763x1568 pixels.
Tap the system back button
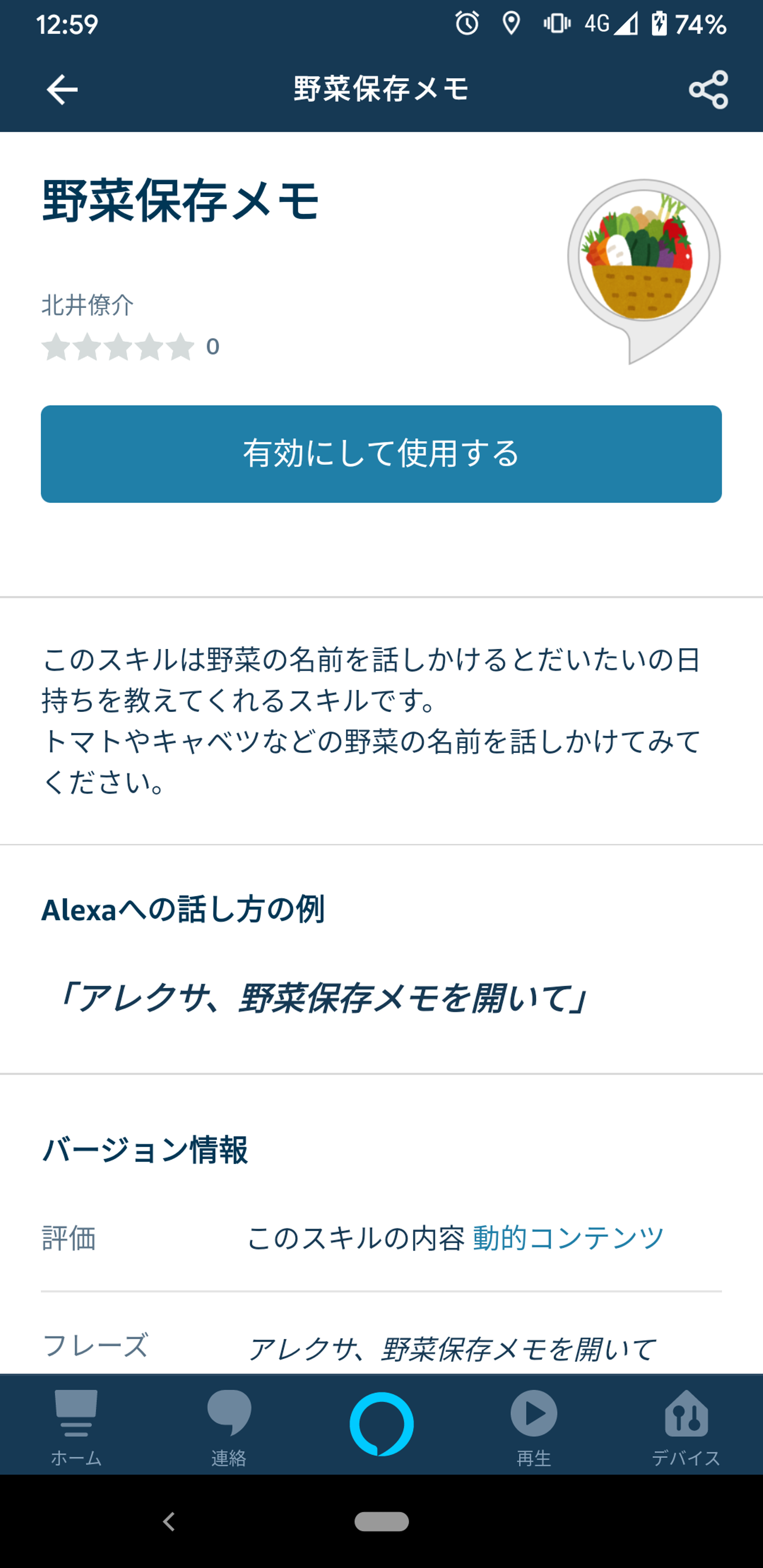pyautogui.click(x=169, y=1521)
